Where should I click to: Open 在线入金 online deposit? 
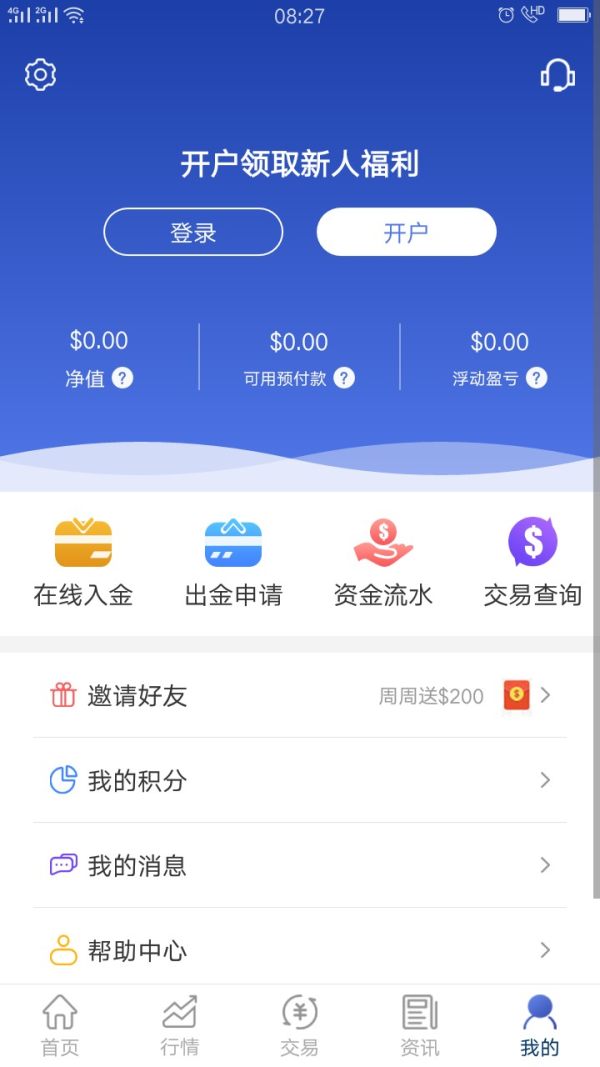[x=83, y=563]
